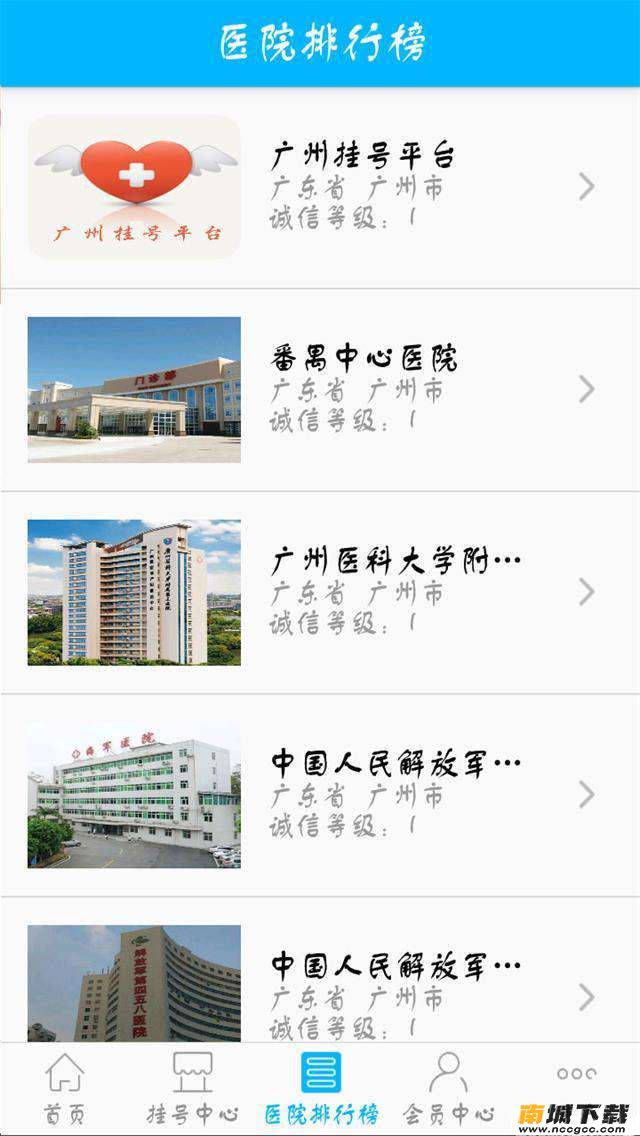This screenshot has width=640, height=1136.
Task: Switch to the 首页 tab
Action: (x=64, y=1087)
